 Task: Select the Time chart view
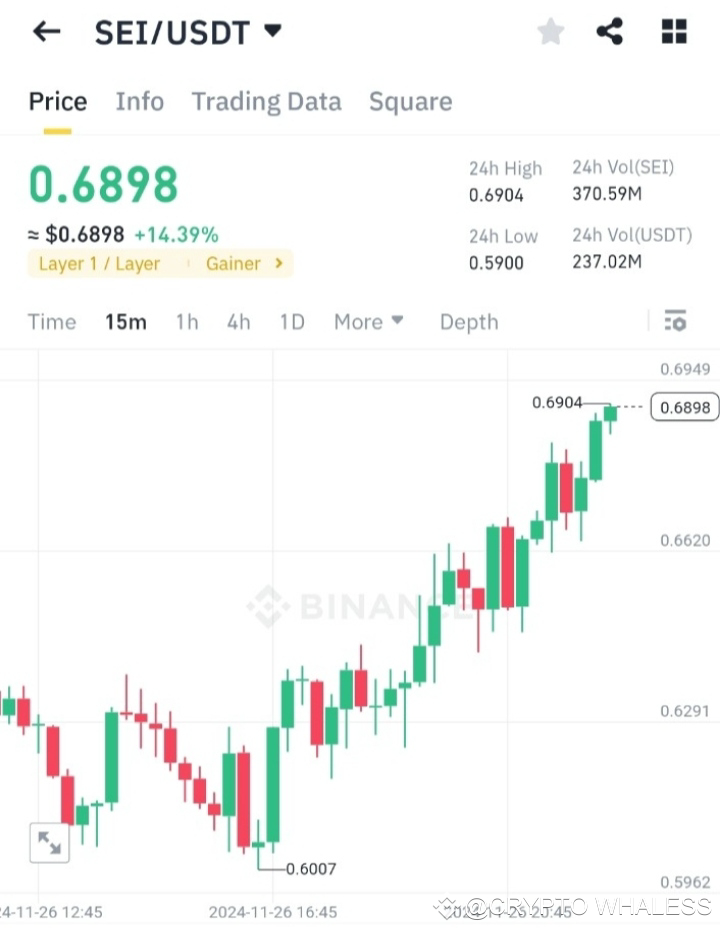tap(52, 321)
